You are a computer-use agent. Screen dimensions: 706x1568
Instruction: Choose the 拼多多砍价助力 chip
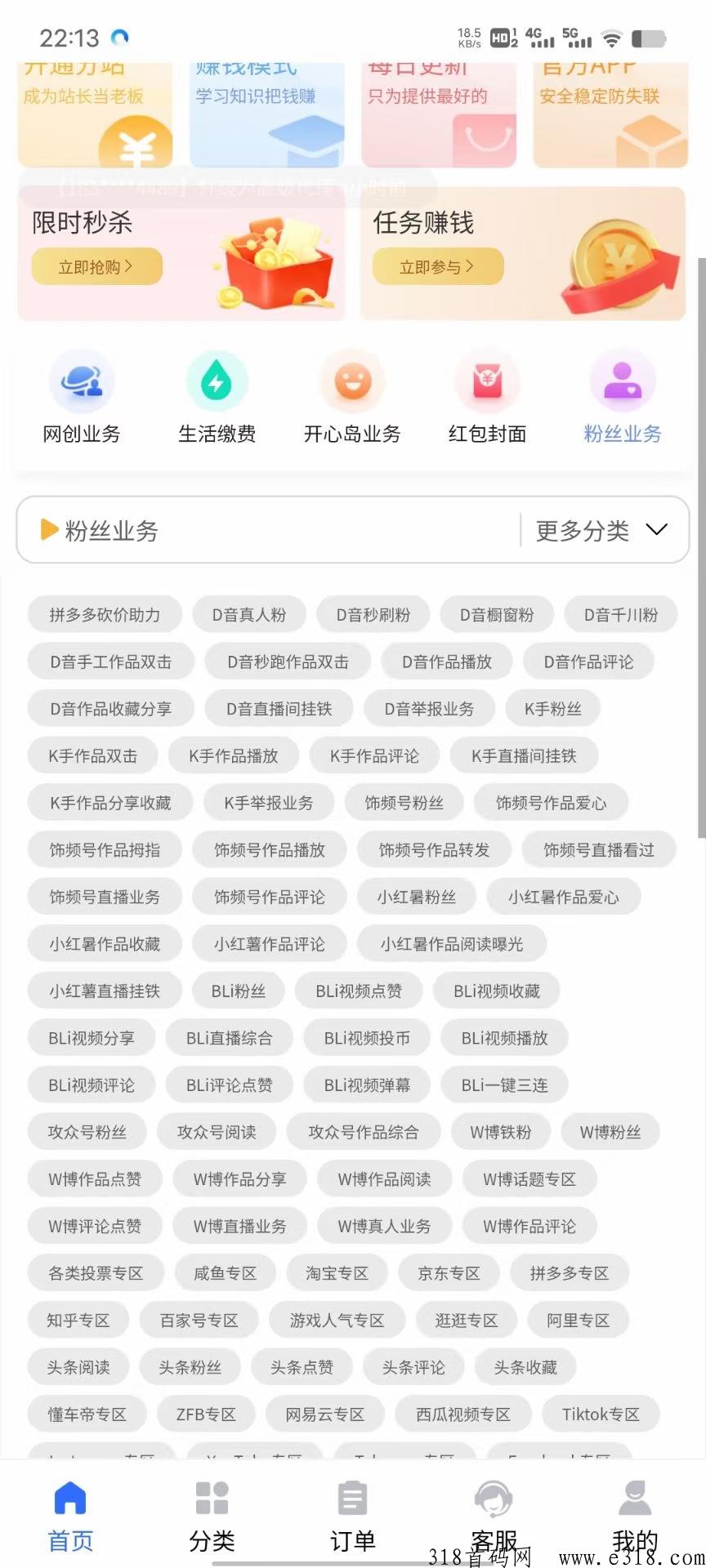[x=105, y=615]
